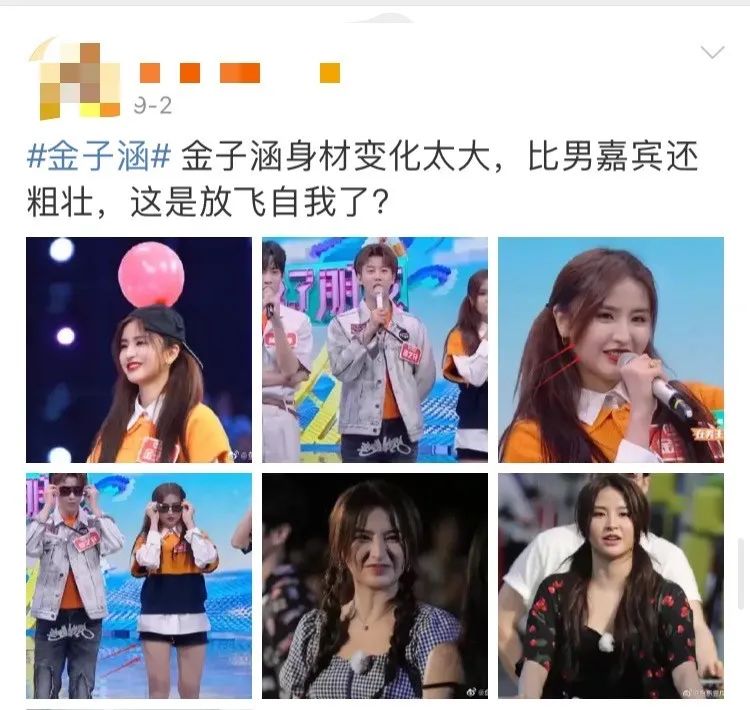This screenshot has height=710, width=750.
Task: Open the poster's profile avatar
Action: click(74, 78)
